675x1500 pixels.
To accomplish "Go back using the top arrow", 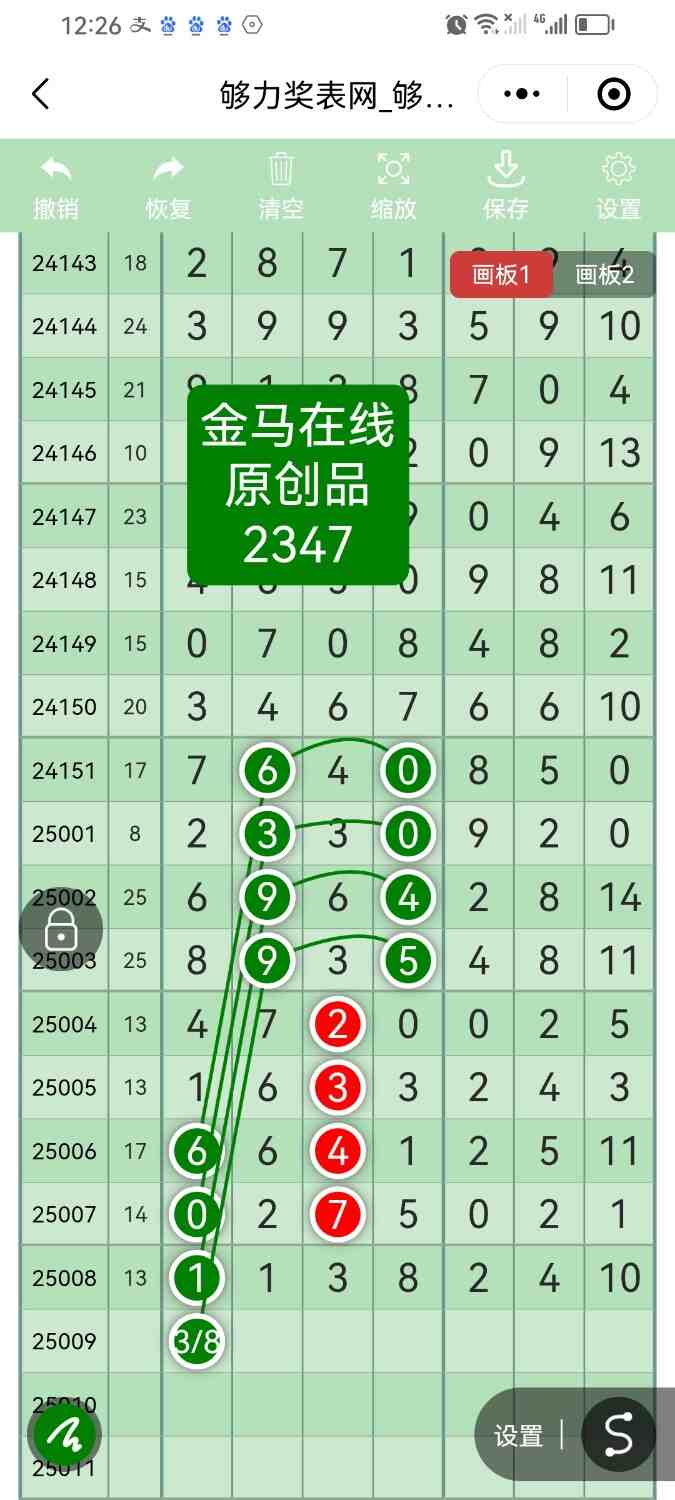I will (x=41, y=95).
